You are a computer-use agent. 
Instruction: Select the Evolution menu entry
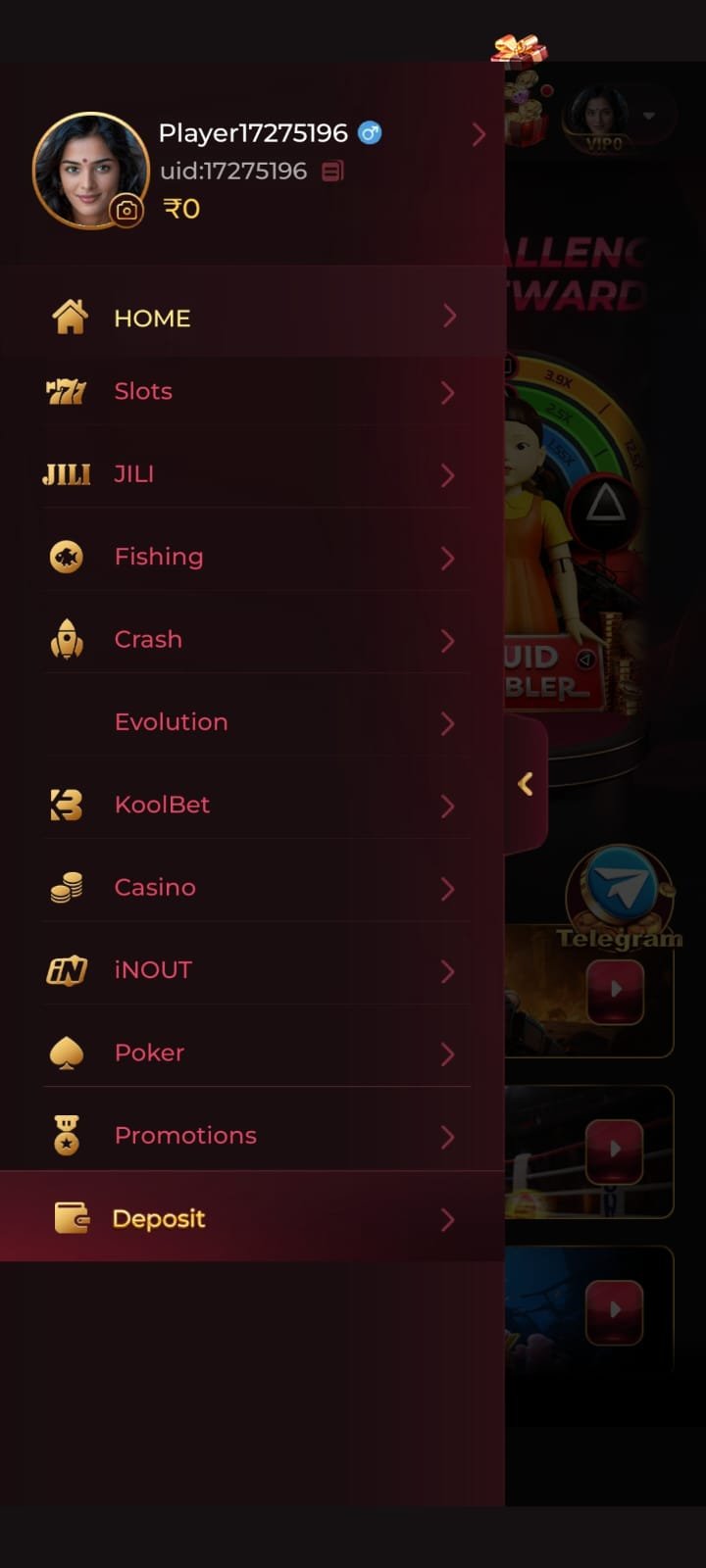coord(251,722)
